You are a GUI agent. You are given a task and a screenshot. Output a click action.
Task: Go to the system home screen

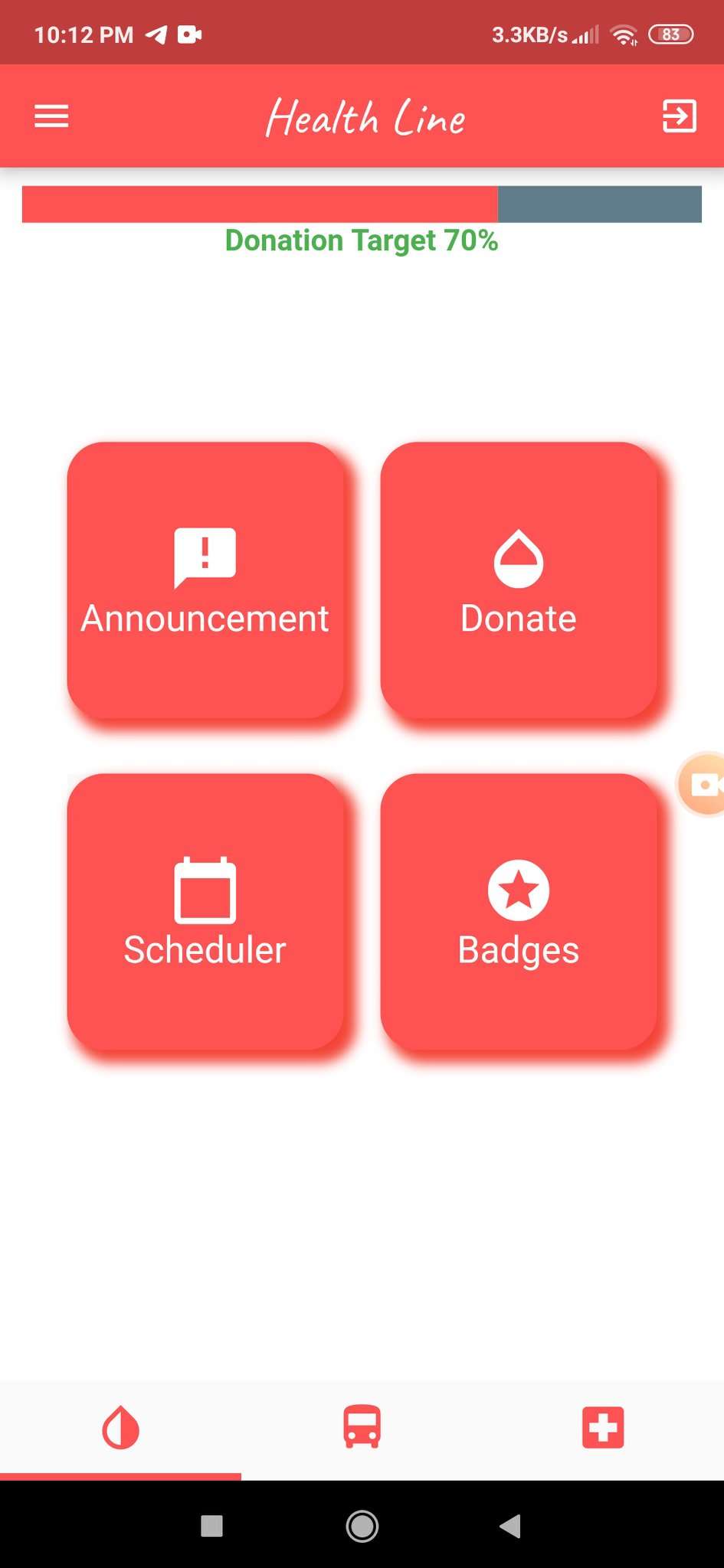(362, 1526)
